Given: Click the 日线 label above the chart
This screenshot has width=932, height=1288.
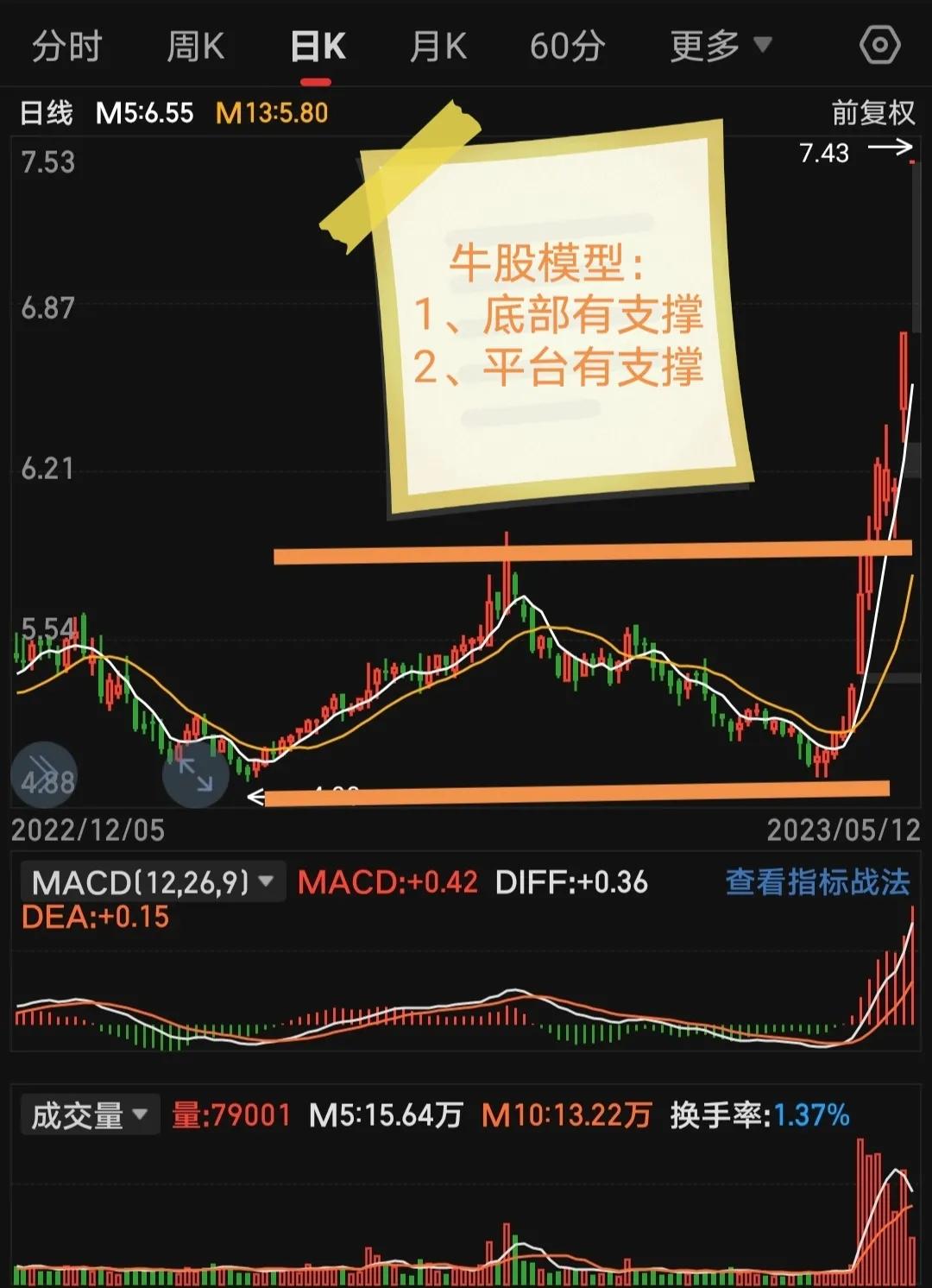Looking at the screenshot, I should (47, 111).
